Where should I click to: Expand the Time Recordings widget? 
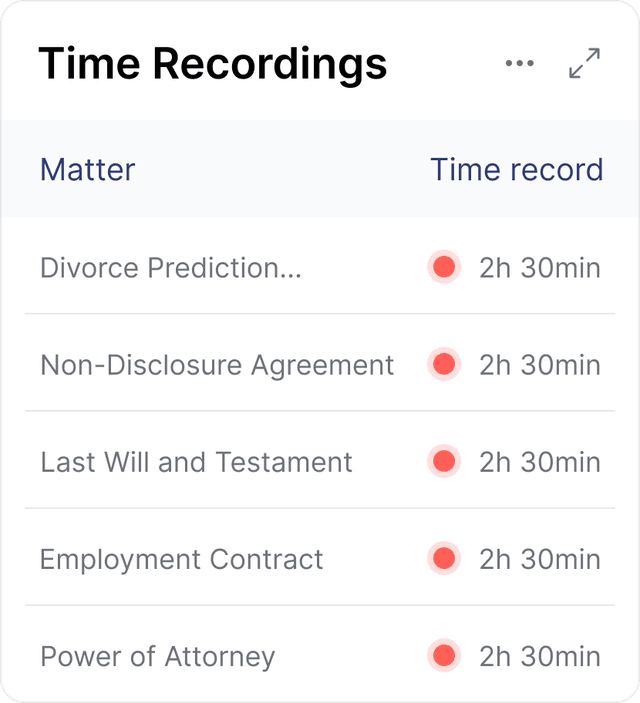click(x=584, y=63)
